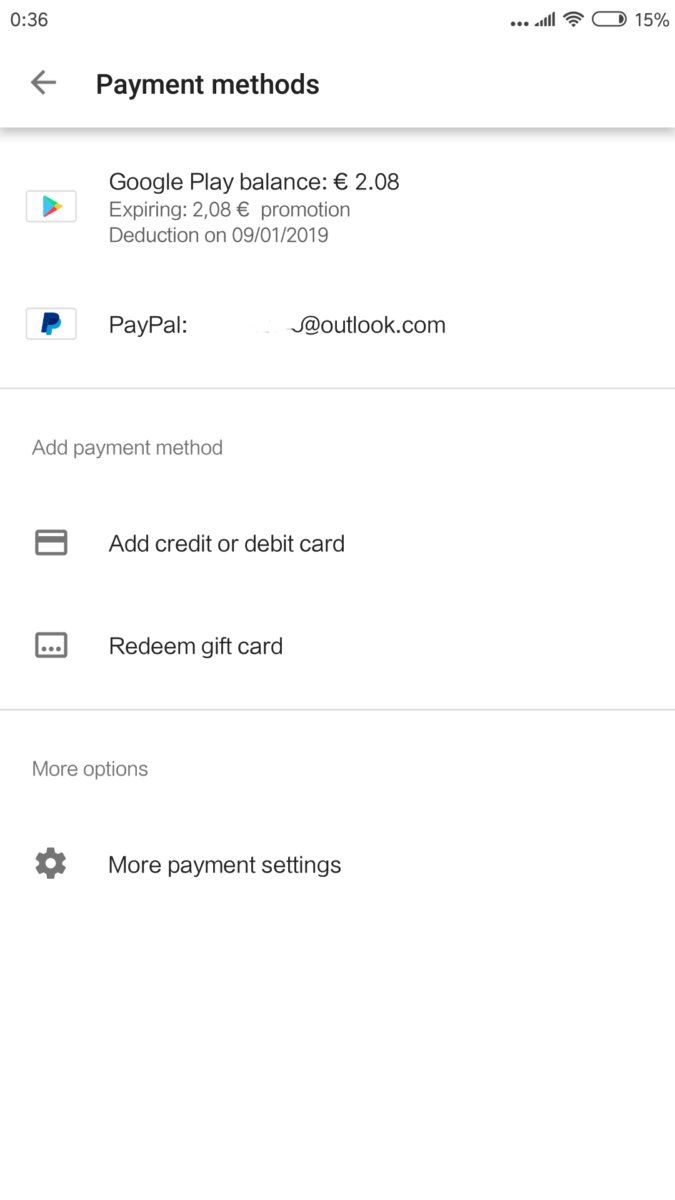Open Redeem gift card
The height and width of the screenshot is (1200, 675).
[x=195, y=646]
